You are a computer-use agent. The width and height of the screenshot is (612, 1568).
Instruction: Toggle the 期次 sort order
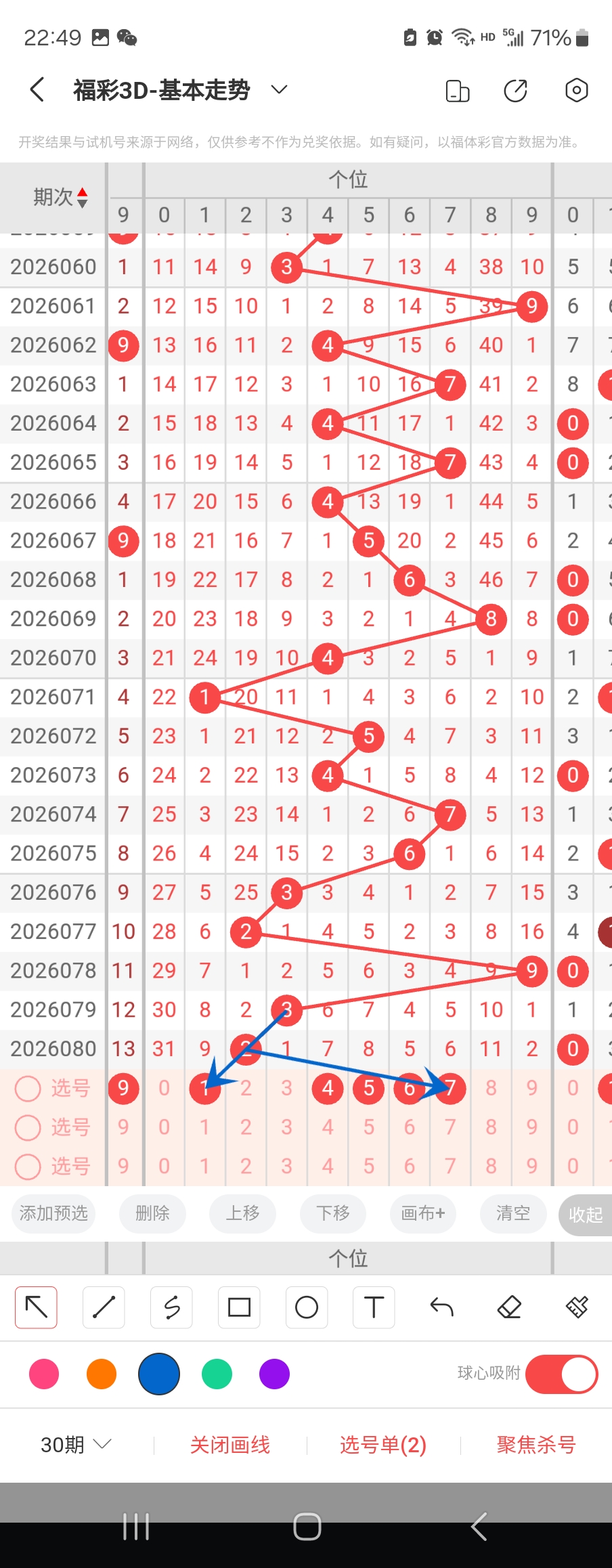tap(61, 197)
